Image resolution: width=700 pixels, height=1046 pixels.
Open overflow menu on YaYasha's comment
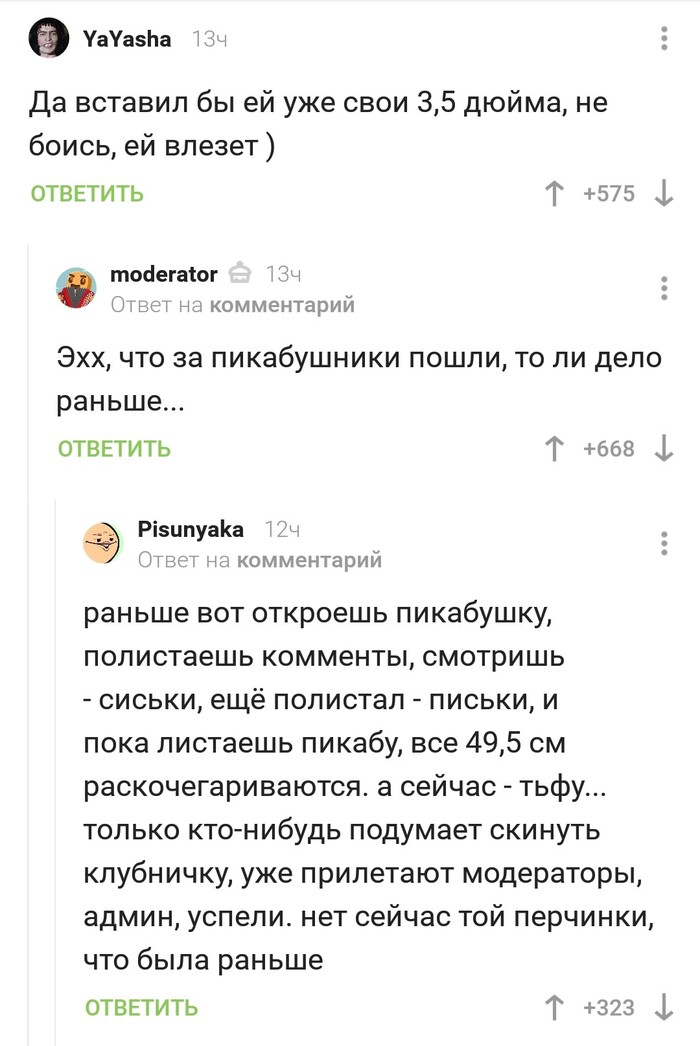665,39
